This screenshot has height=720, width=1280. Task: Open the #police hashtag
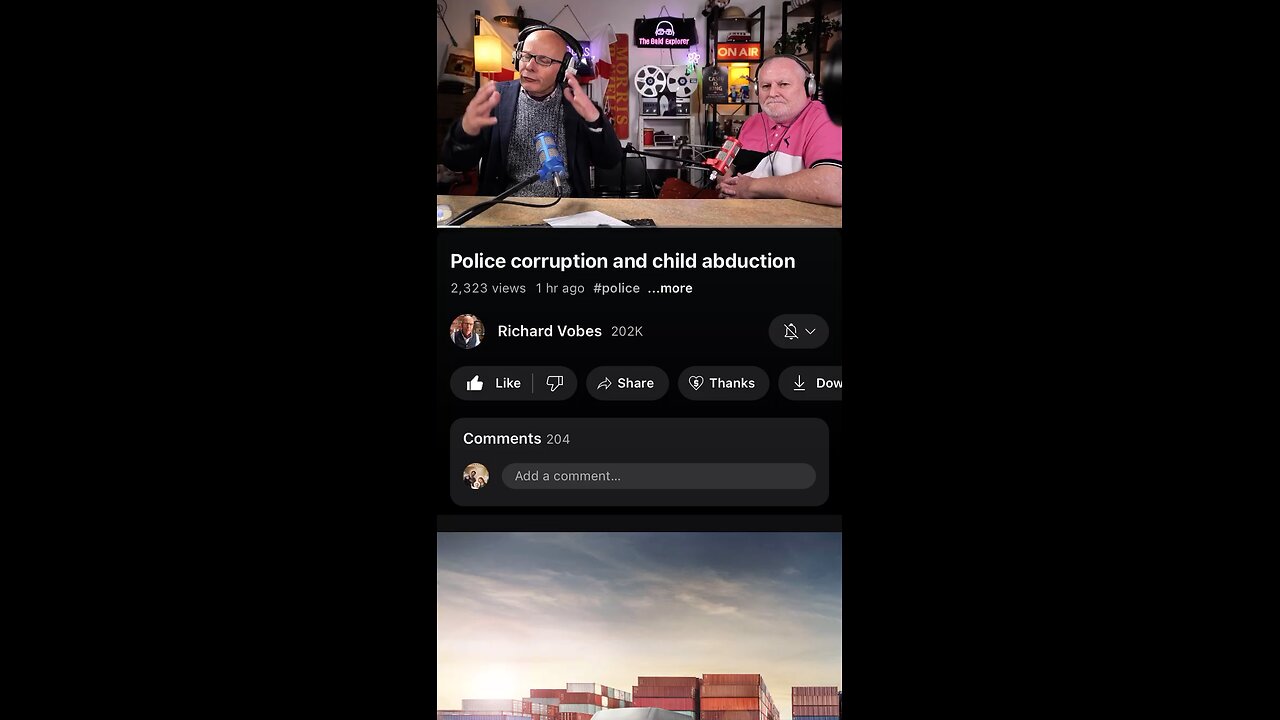[616, 288]
